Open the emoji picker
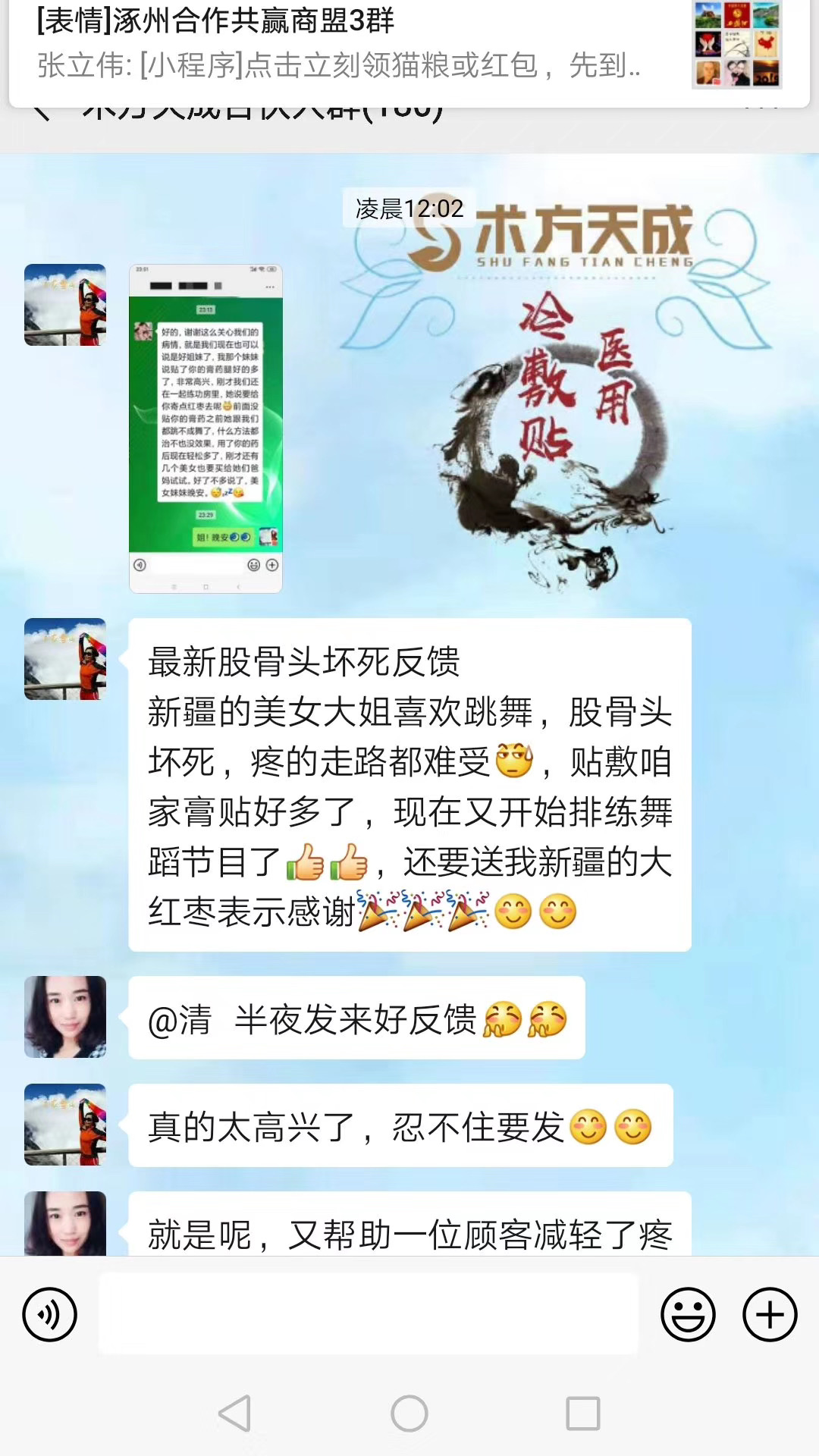819x1456 pixels. tap(688, 1314)
